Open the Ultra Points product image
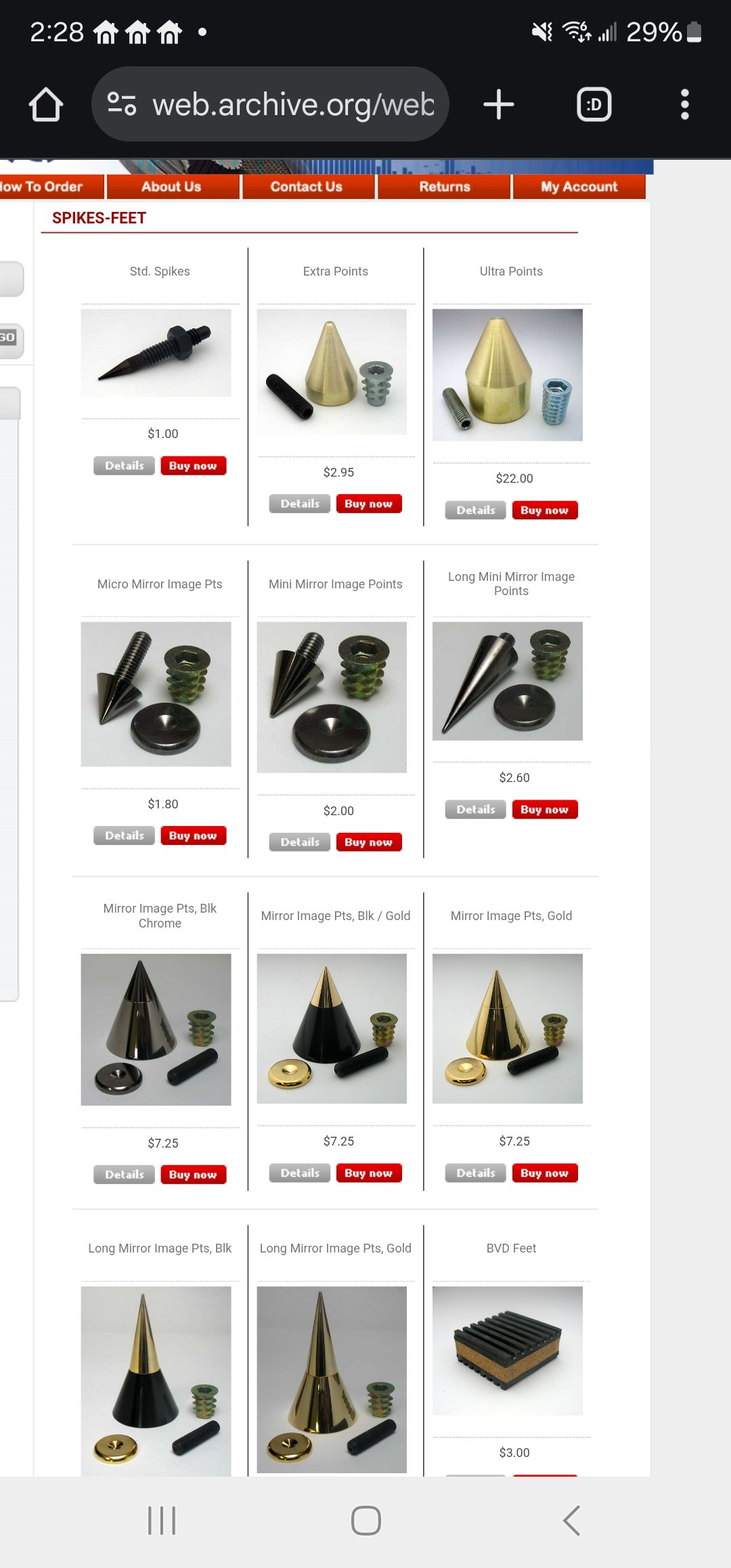Screen dimensions: 731x1568 pyautogui.click(x=508, y=375)
